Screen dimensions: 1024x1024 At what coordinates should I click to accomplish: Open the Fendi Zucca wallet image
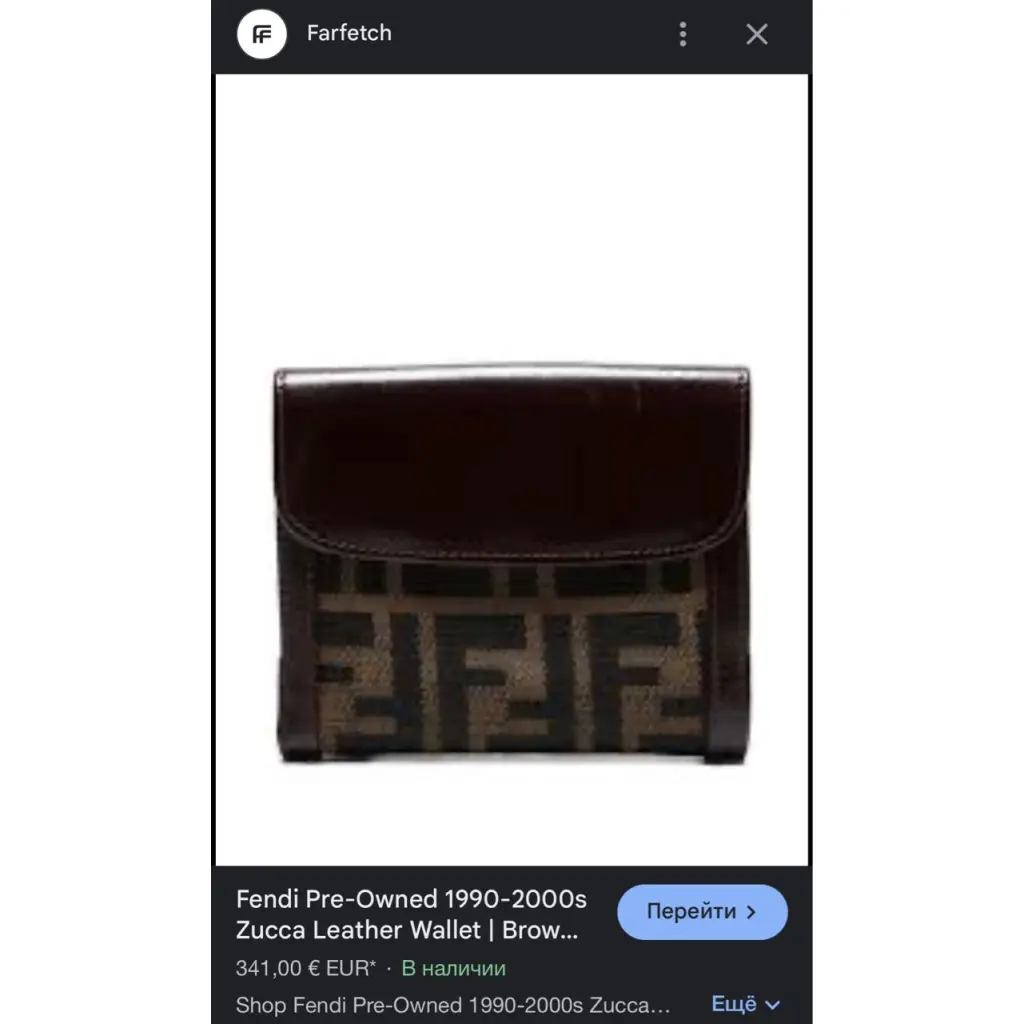point(511,565)
